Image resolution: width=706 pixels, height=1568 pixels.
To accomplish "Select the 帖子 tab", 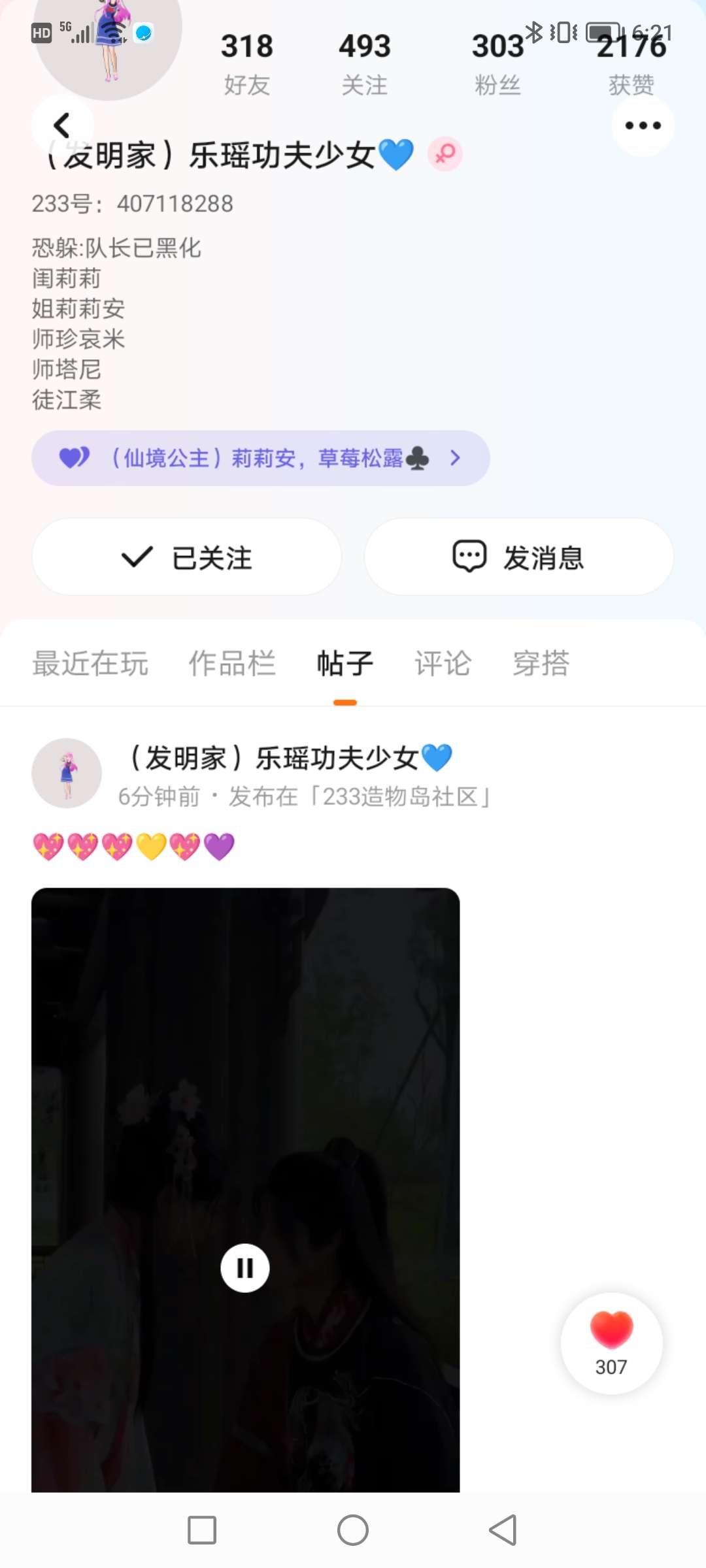I will click(x=345, y=663).
